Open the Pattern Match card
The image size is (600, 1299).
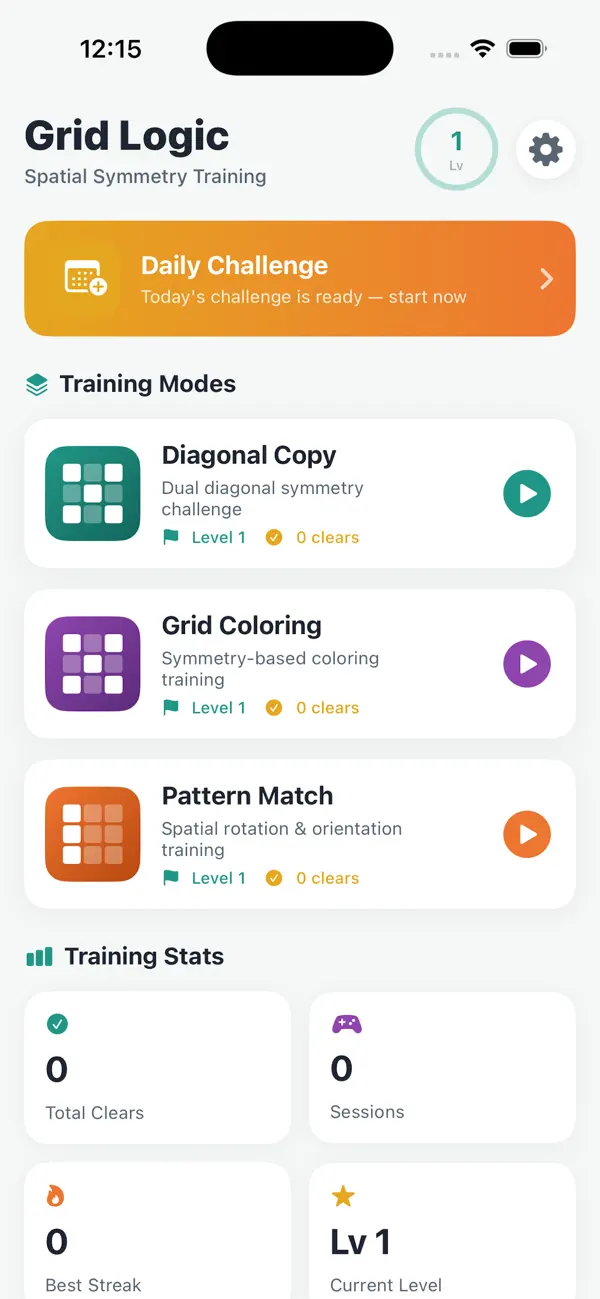tap(300, 834)
